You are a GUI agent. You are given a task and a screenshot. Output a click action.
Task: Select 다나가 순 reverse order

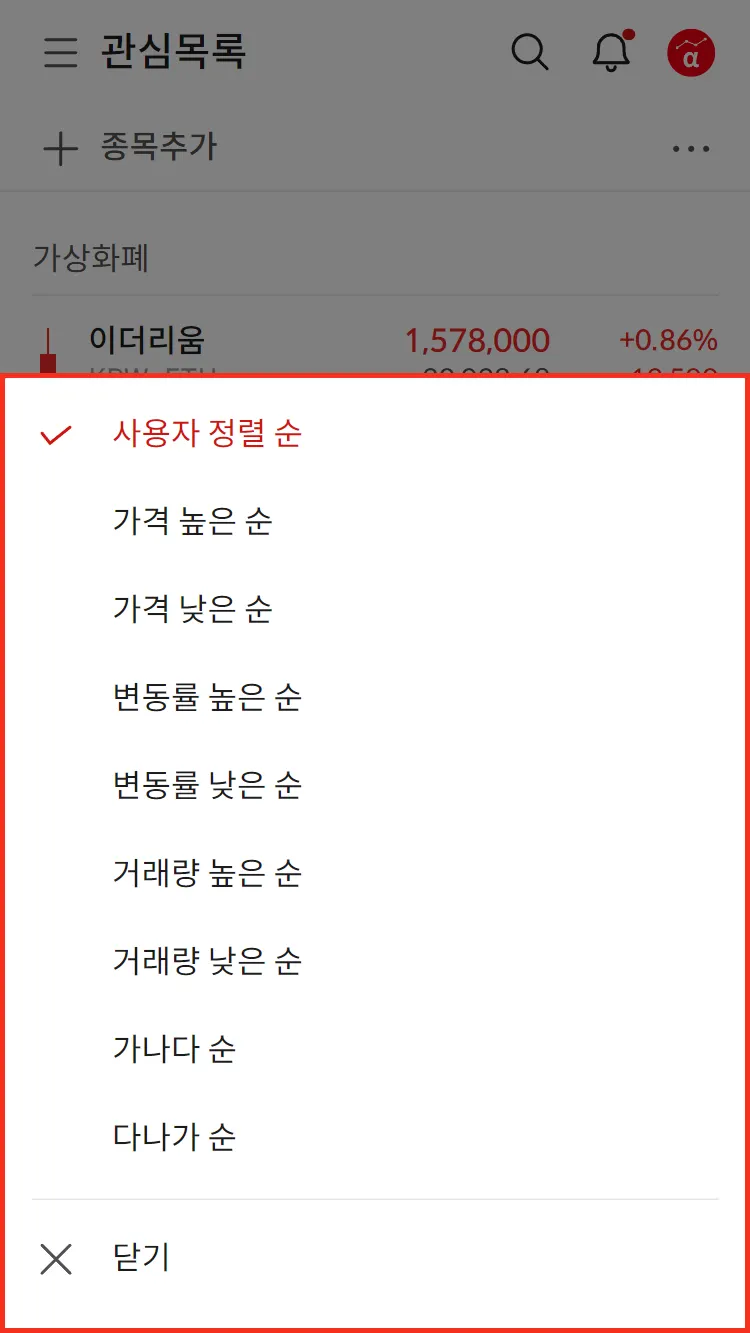(375, 1138)
